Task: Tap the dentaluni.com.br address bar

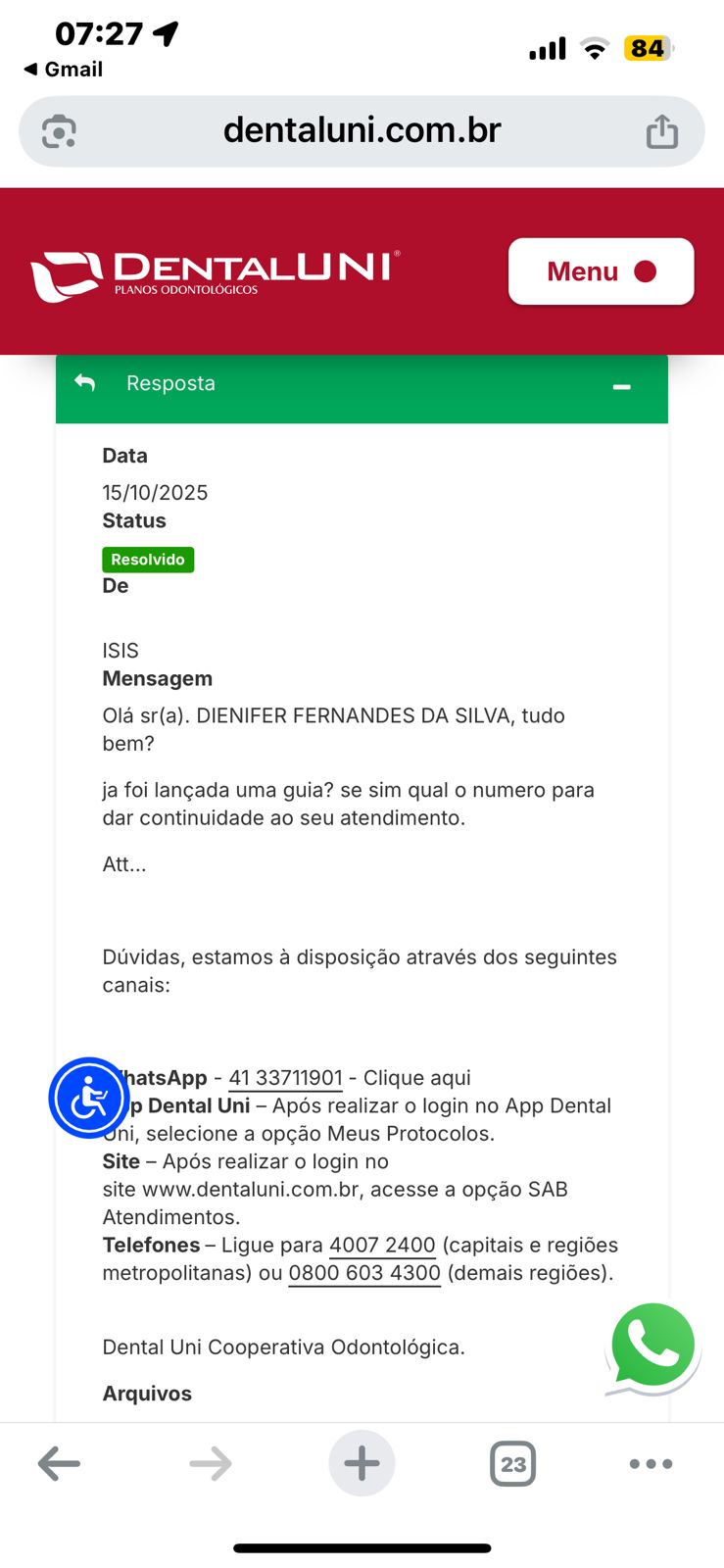Action: pyautogui.click(x=362, y=130)
